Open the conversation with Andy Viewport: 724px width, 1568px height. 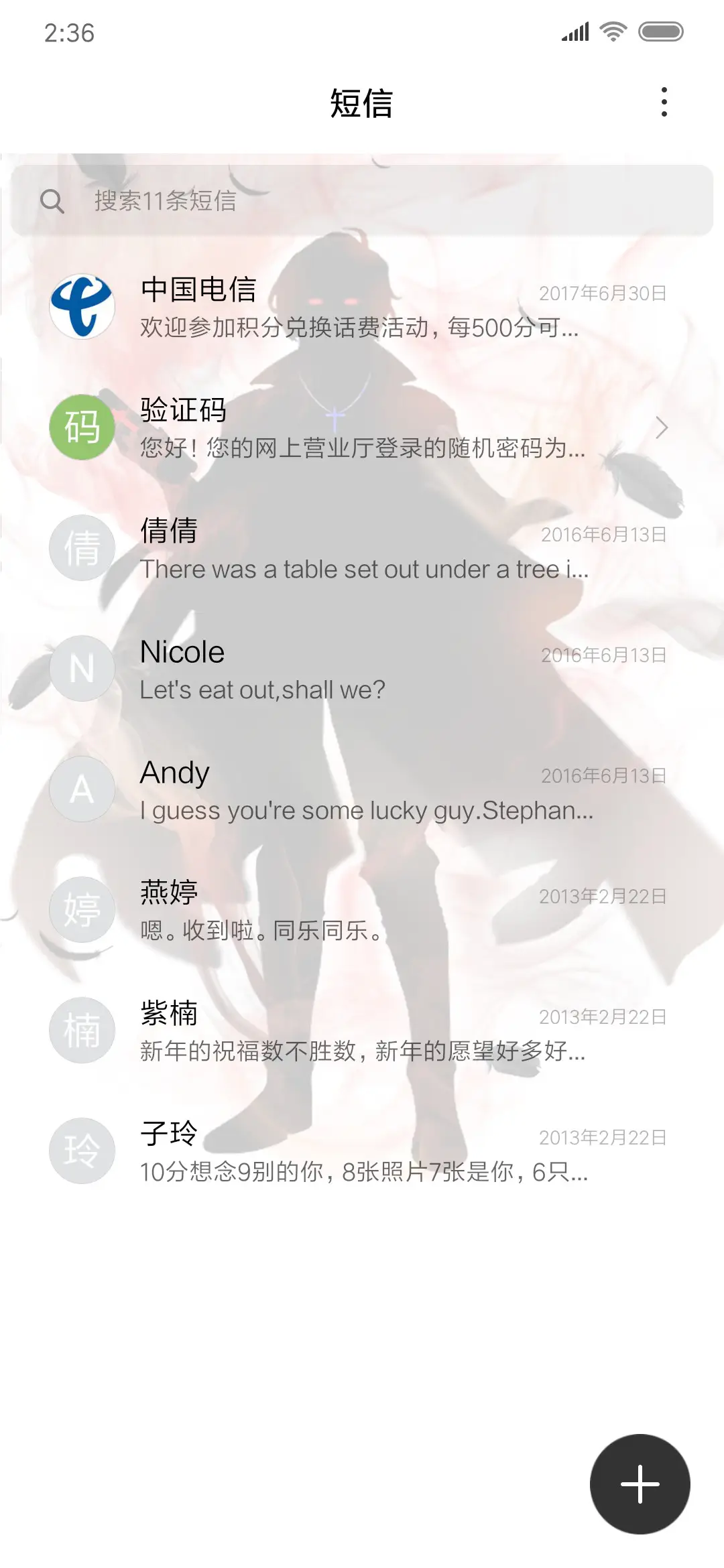[362, 789]
